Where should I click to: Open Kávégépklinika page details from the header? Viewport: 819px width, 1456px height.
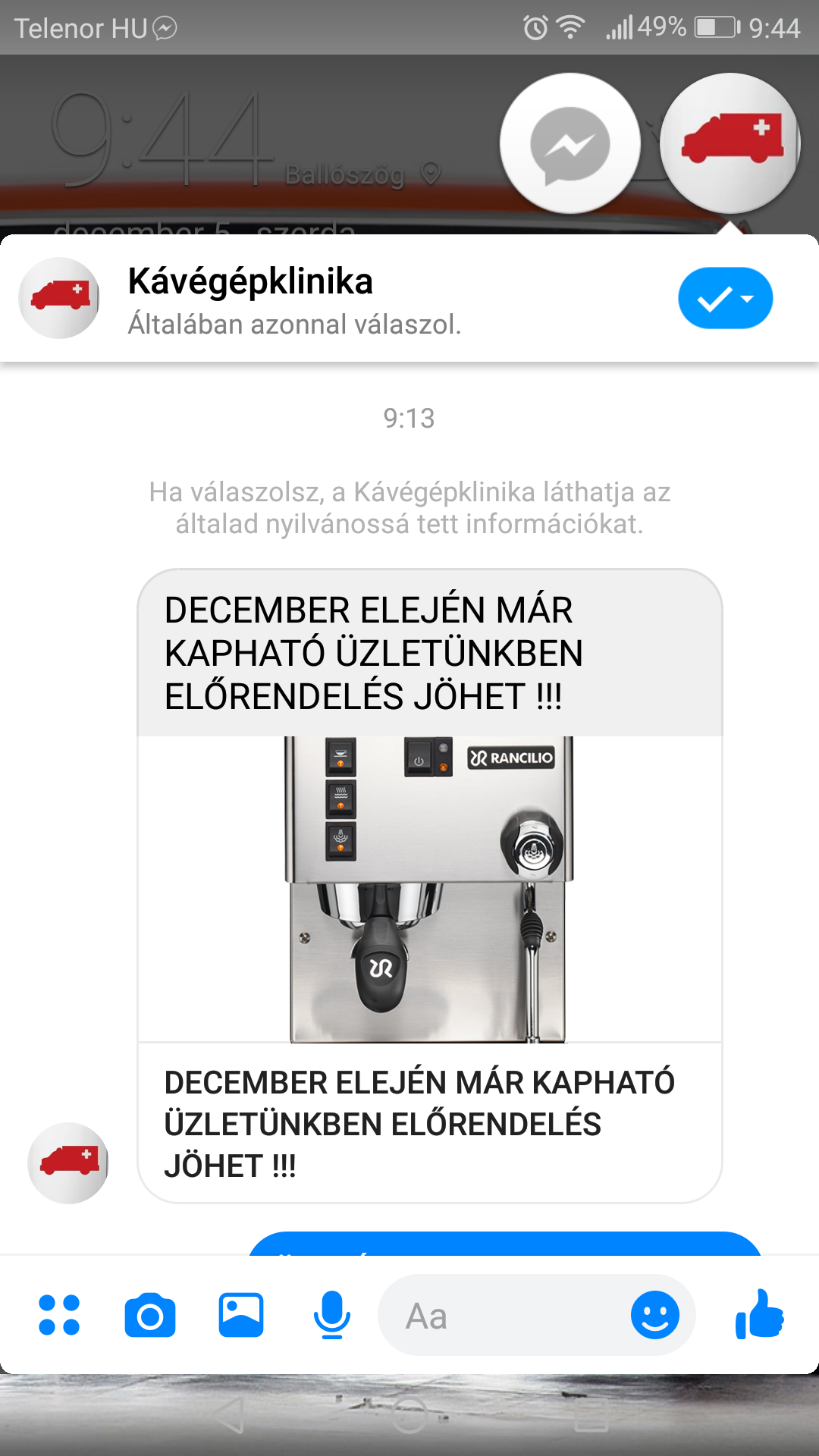pyautogui.click(x=250, y=298)
